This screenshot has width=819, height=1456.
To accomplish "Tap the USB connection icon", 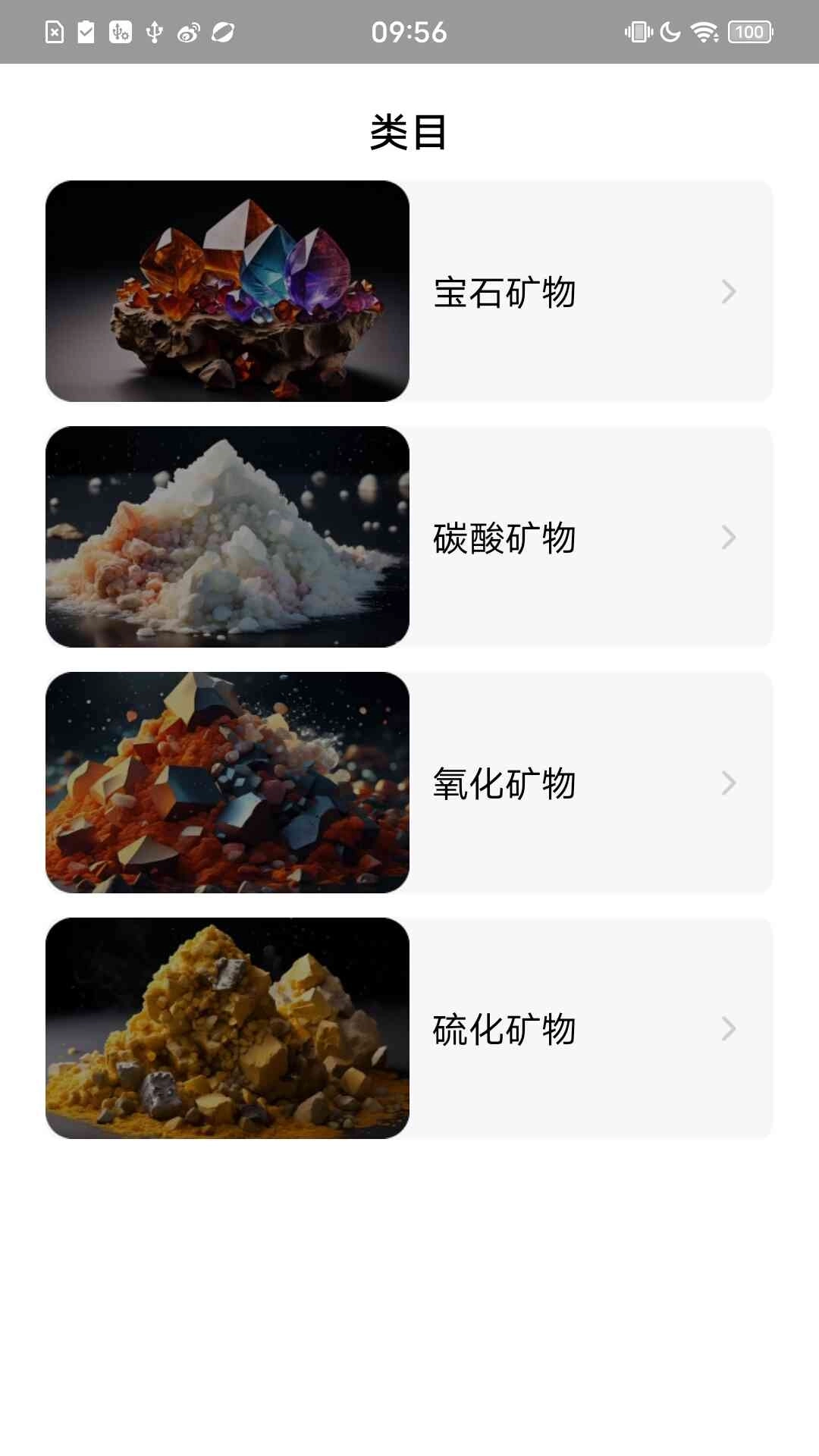I will click(x=155, y=31).
